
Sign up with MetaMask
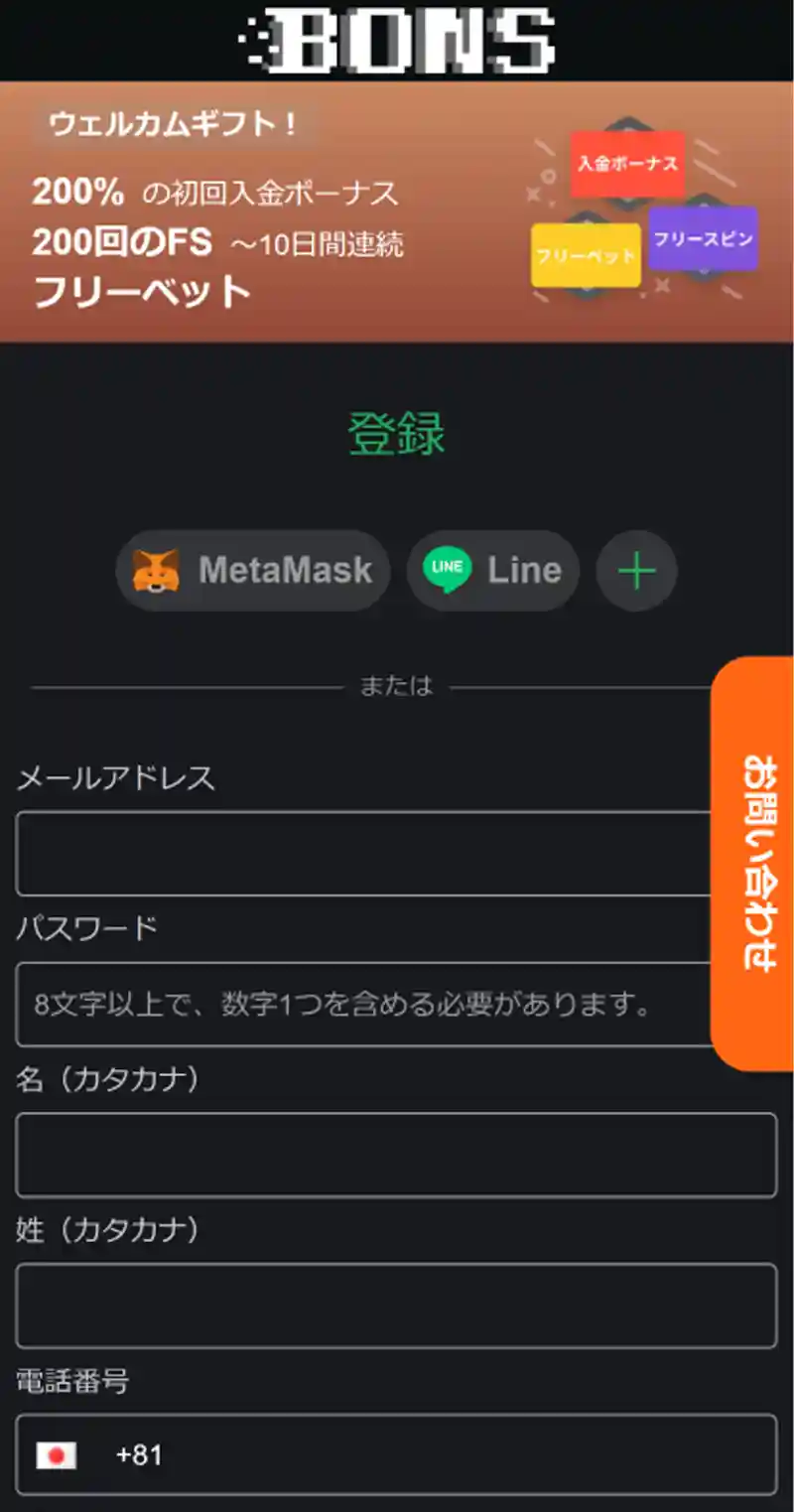(253, 570)
